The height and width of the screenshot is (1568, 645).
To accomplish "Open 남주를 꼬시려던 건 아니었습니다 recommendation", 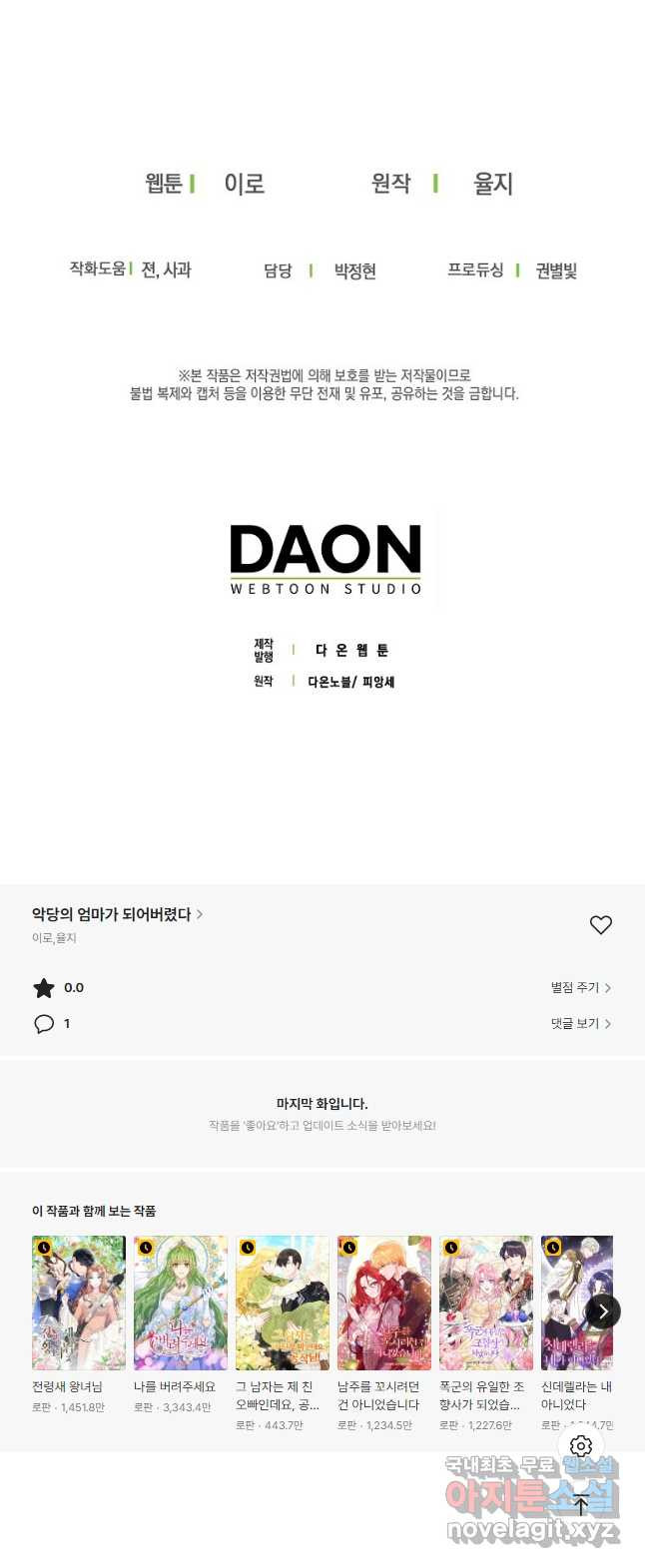I will [384, 1303].
